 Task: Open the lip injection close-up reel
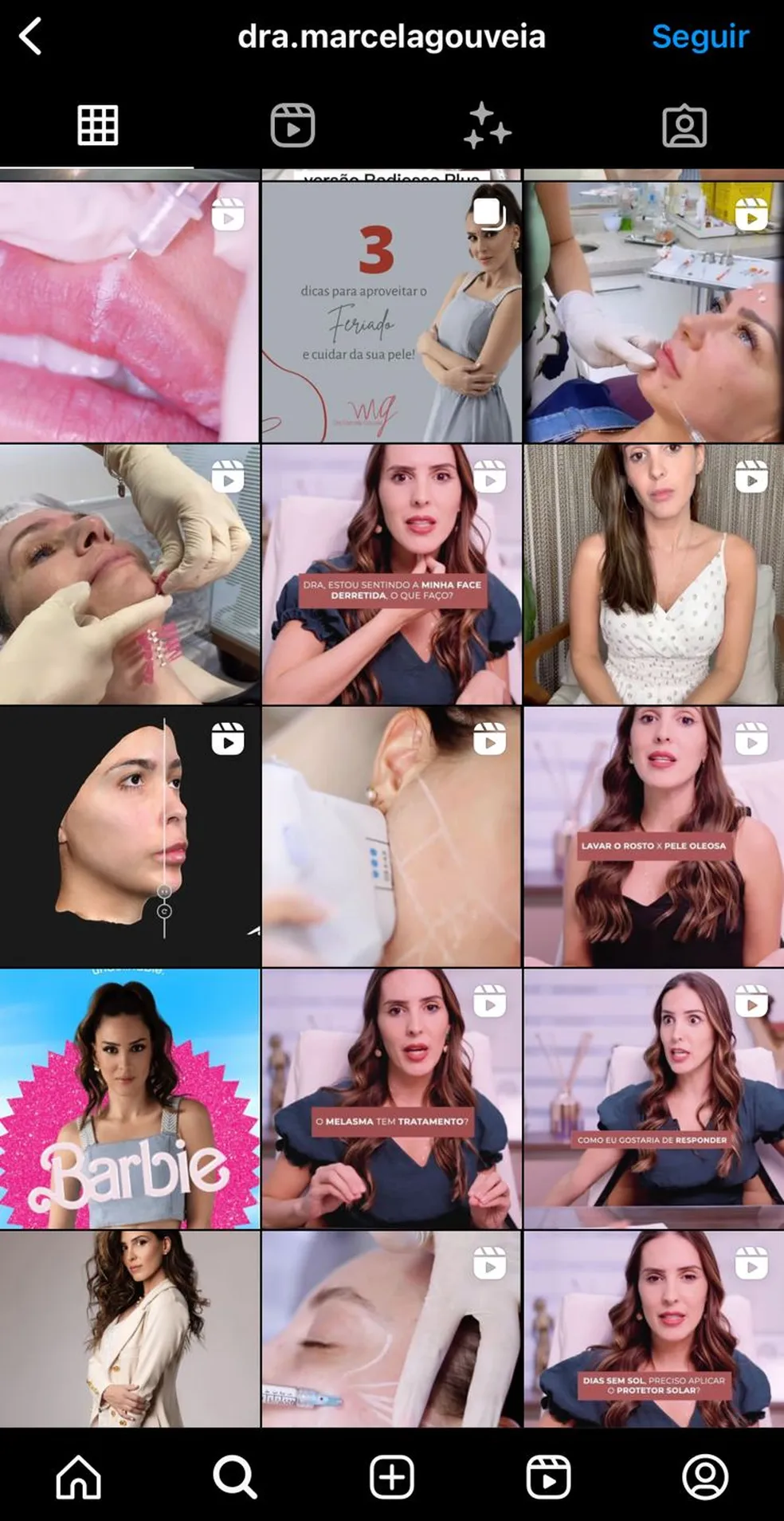pos(129,312)
